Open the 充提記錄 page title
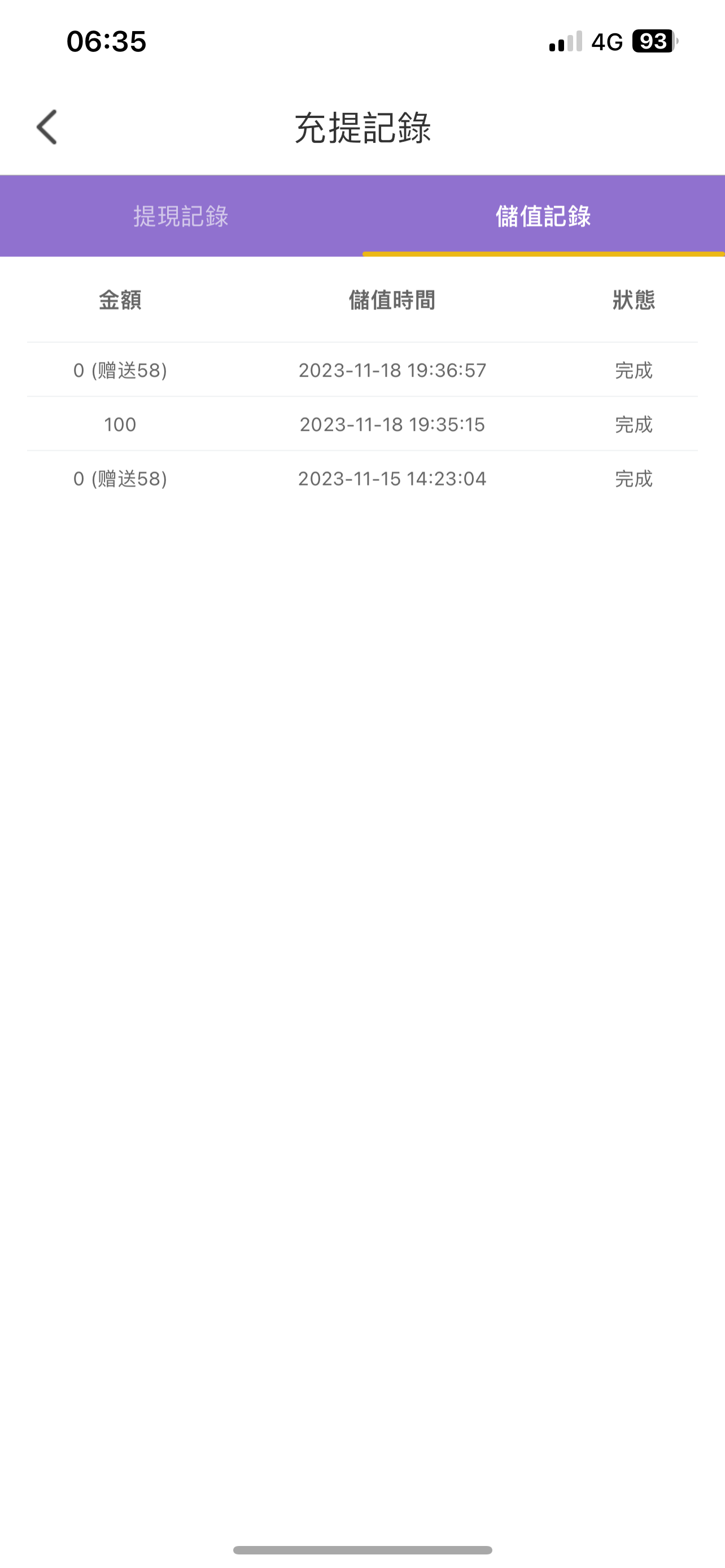This screenshot has height=1568, width=725. tap(362, 128)
